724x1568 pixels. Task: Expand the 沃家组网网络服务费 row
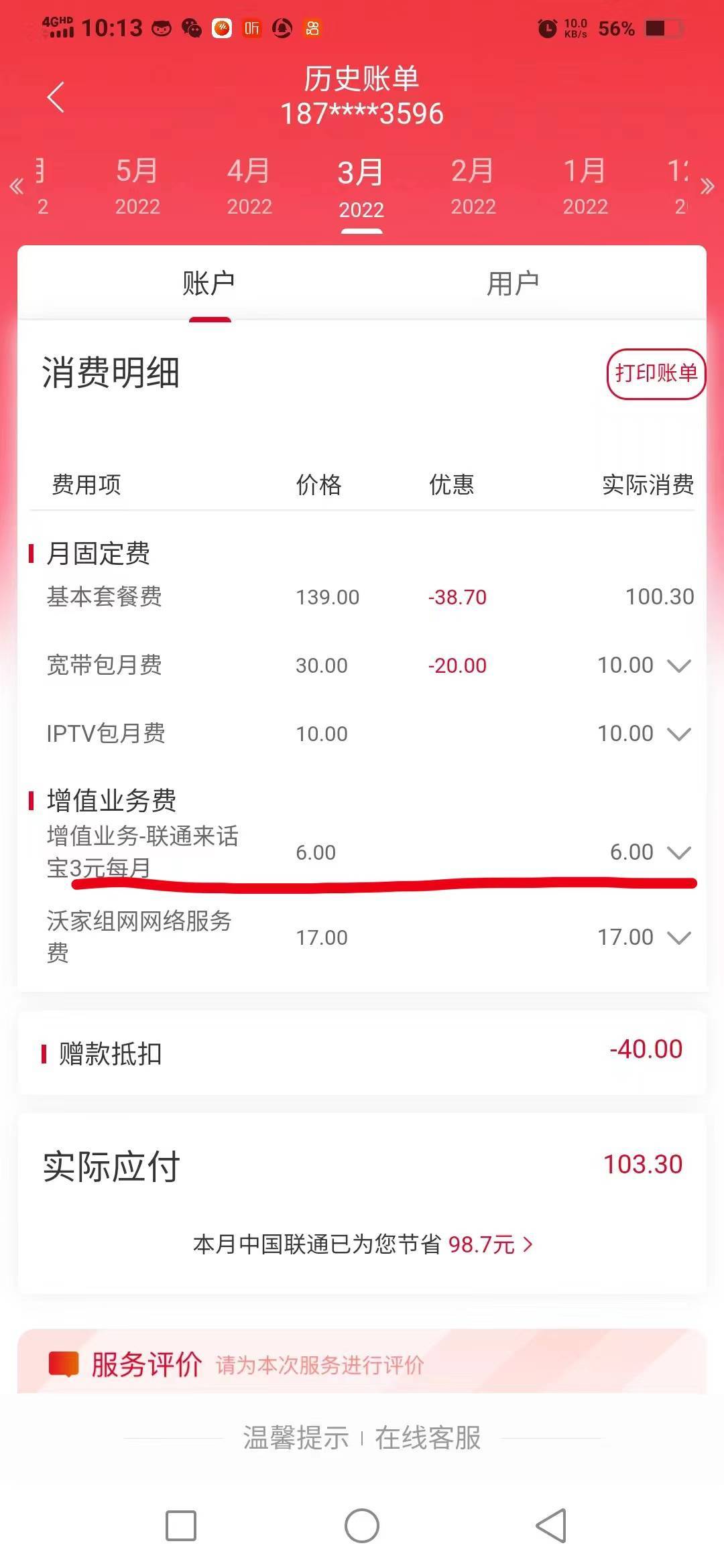(679, 937)
